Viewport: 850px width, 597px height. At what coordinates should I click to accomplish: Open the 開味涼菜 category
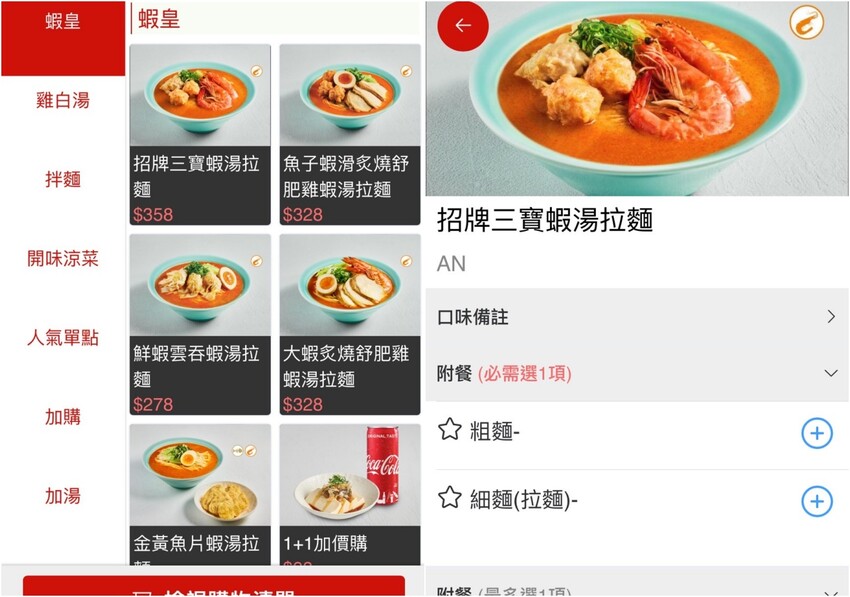coord(63,259)
